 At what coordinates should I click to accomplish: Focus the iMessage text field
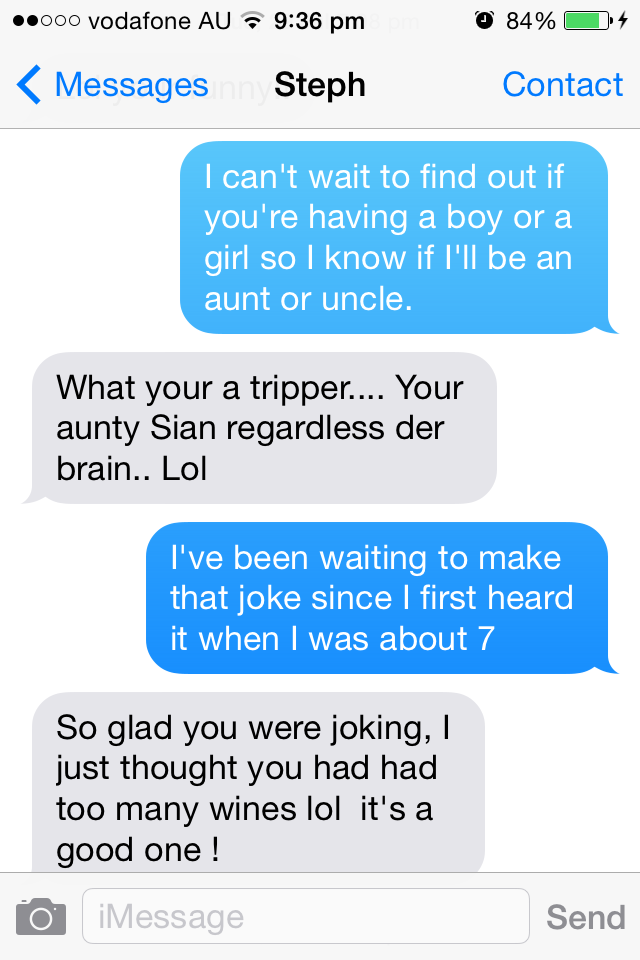(x=305, y=916)
